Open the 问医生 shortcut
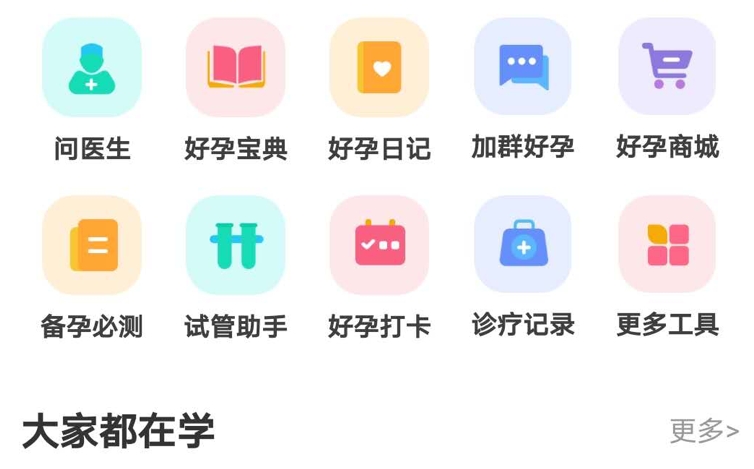754x469 pixels. [91, 67]
